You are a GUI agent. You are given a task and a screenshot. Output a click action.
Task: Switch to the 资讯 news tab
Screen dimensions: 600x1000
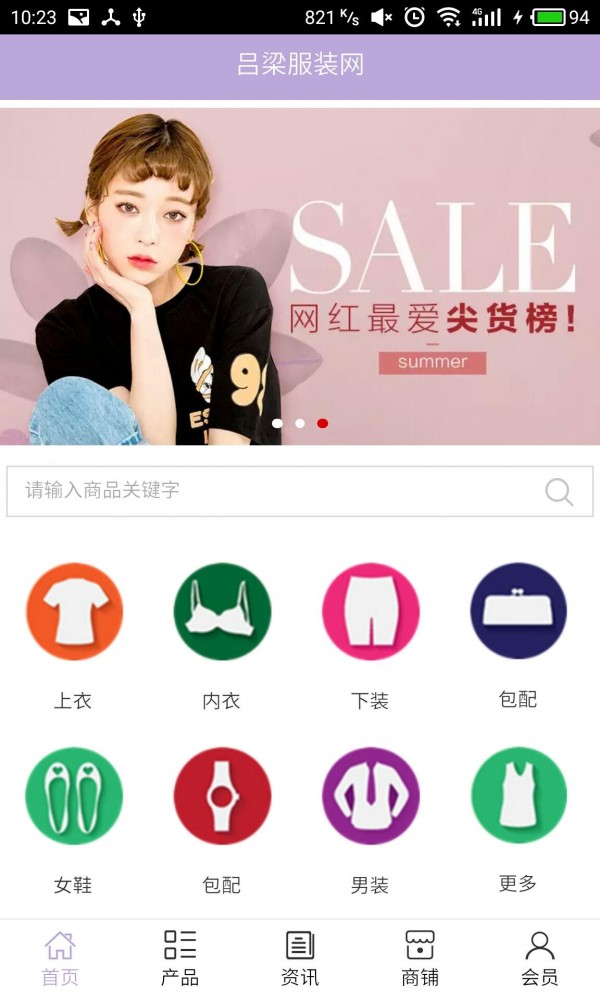point(300,958)
